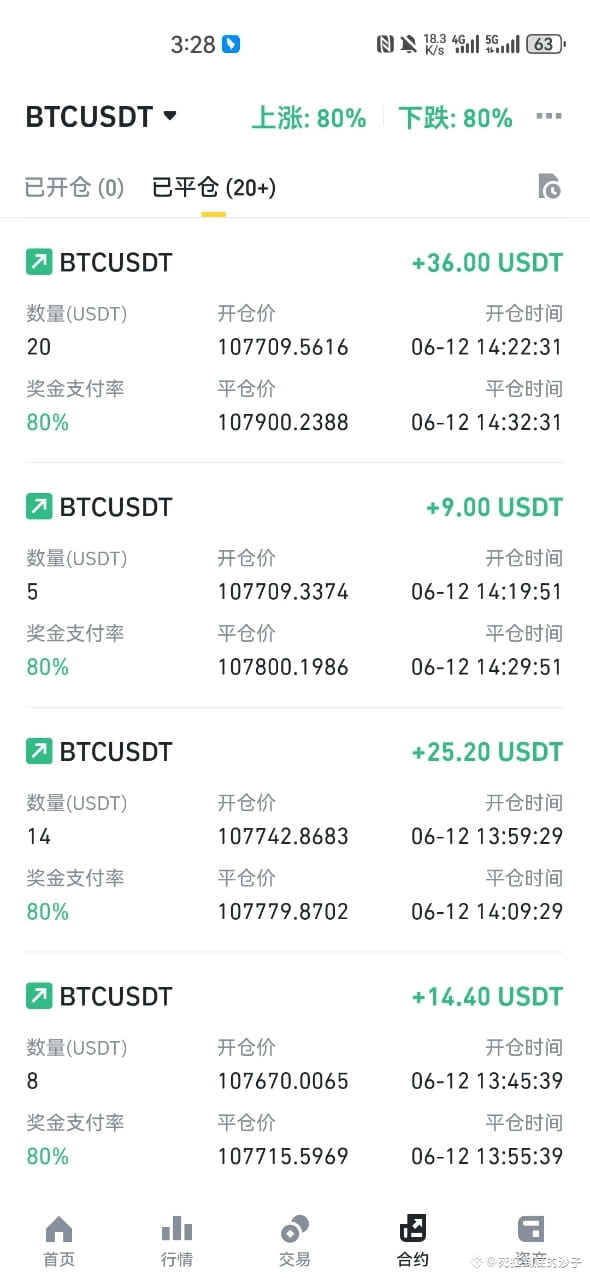The width and height of the screenshot is (590, 1278).
Task: Open the BTCUSDT pair dropdown
Action: (x=101, y=117)
